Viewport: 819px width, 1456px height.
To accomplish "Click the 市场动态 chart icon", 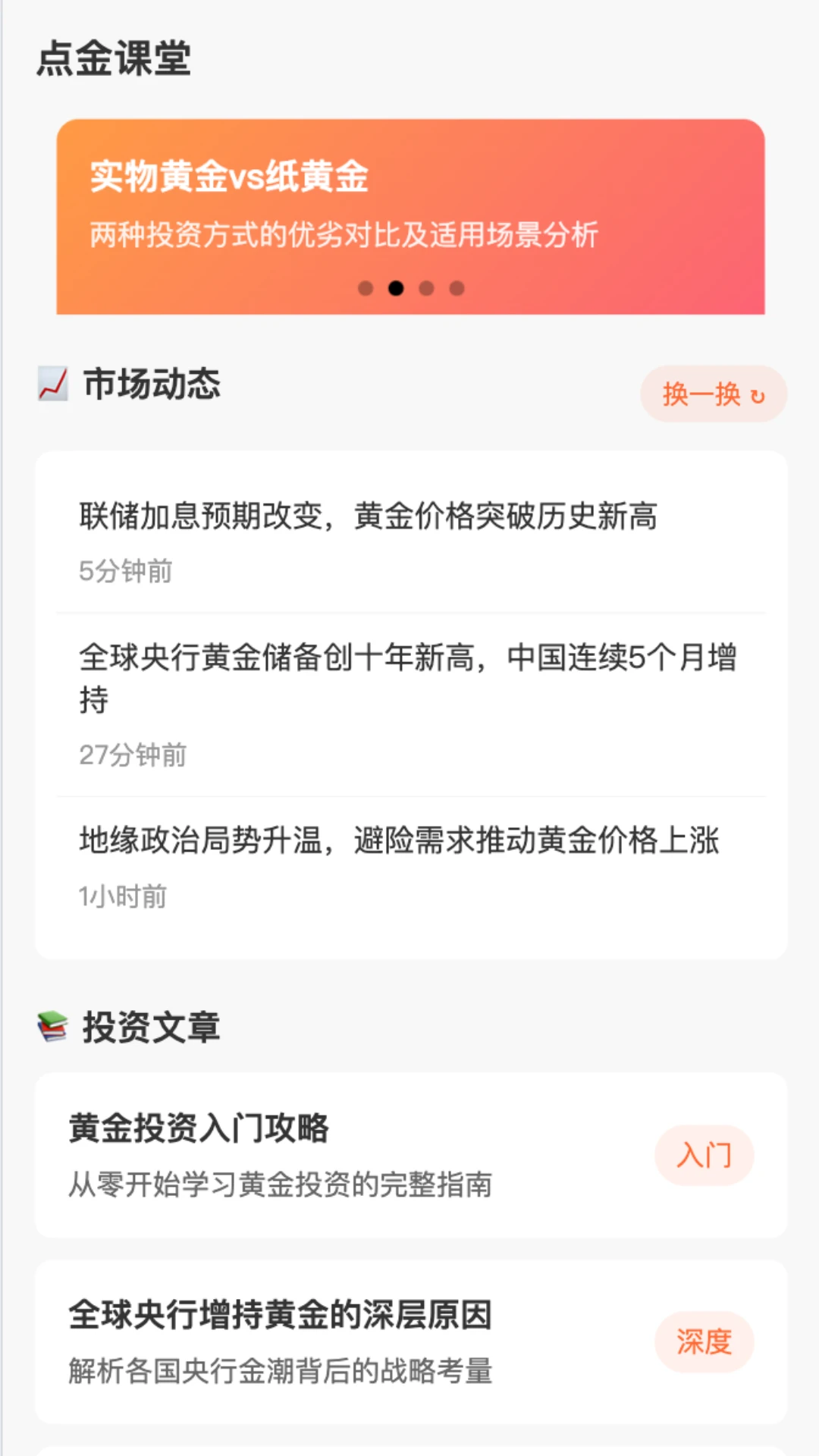I will pos(52,384).
